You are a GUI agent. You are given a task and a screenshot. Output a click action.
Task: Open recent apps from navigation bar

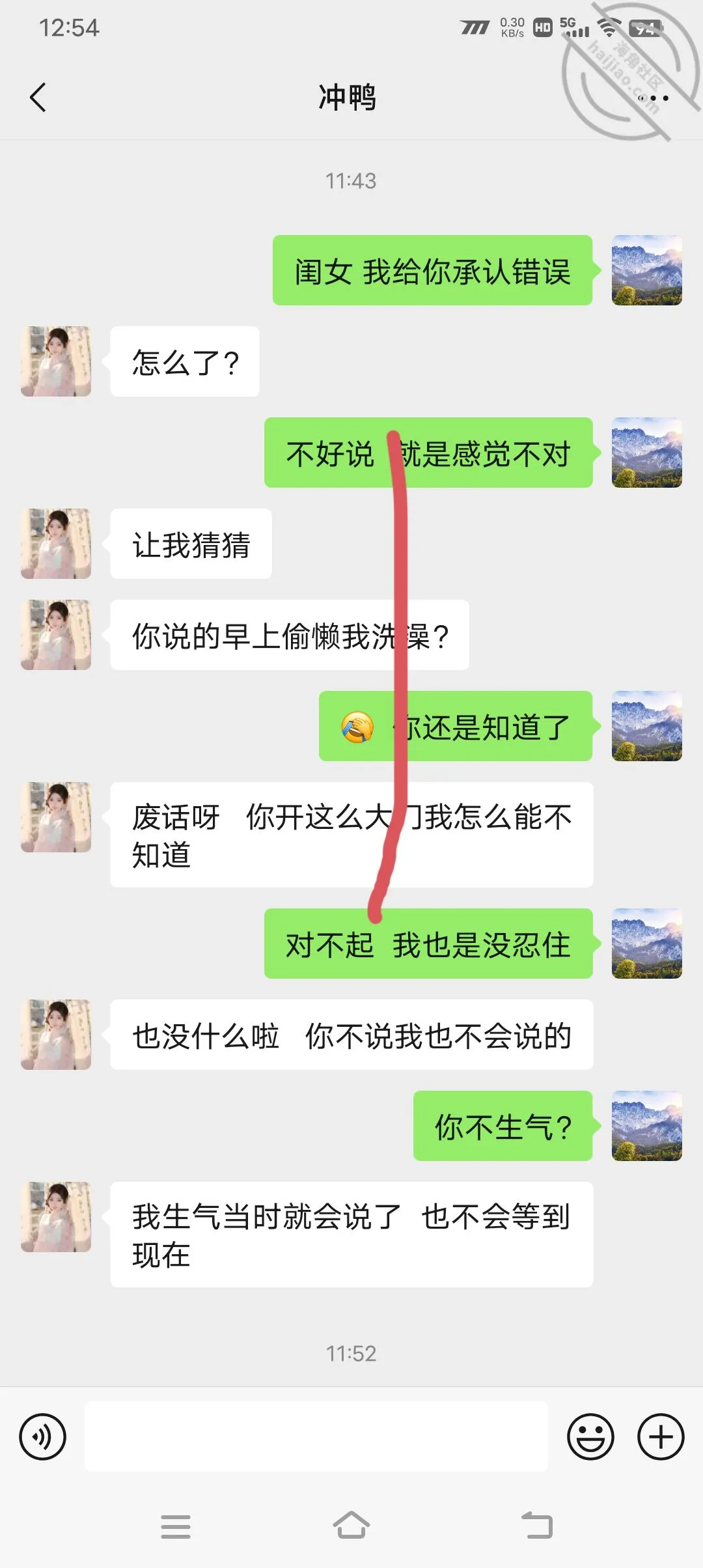pyautogui.click(x=176, y=1526)
